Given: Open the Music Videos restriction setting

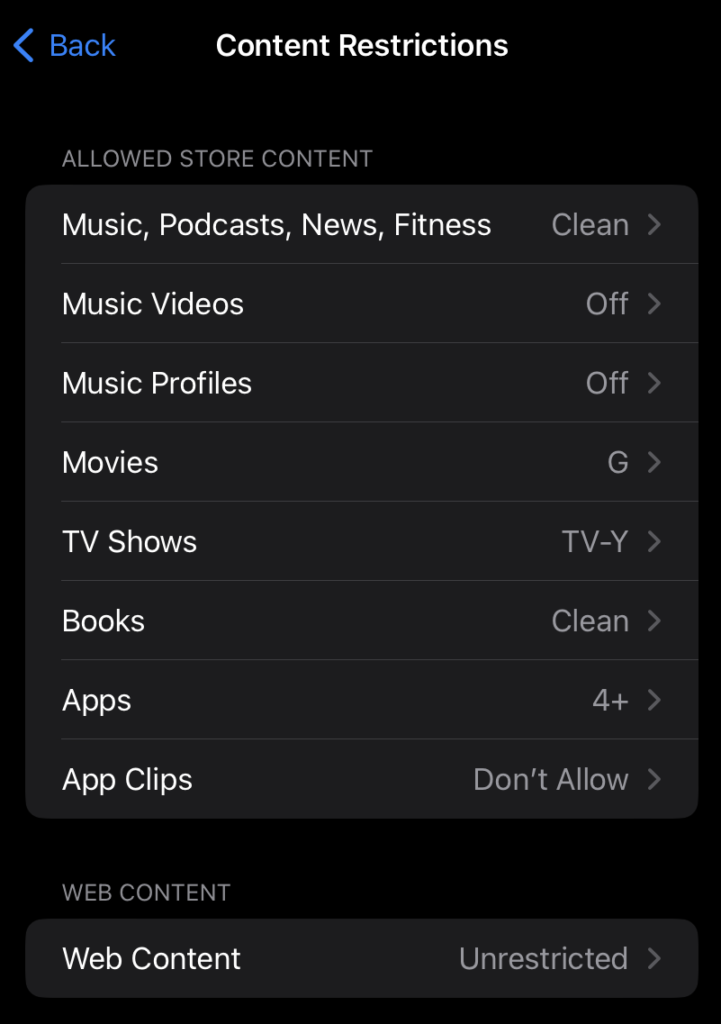Looking at the screenshot, I should [300, 304].
